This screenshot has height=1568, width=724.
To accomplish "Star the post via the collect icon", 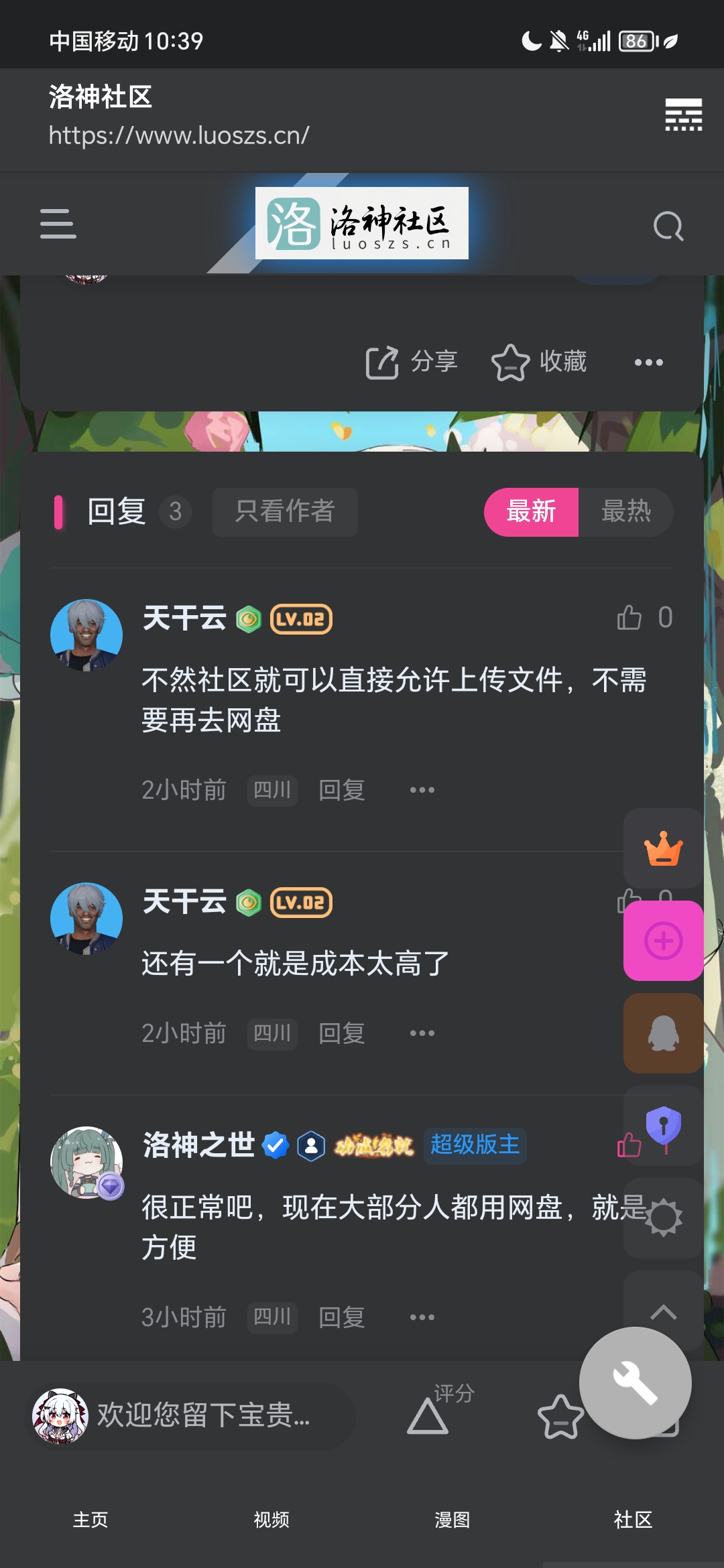I will tap(511, 361).
